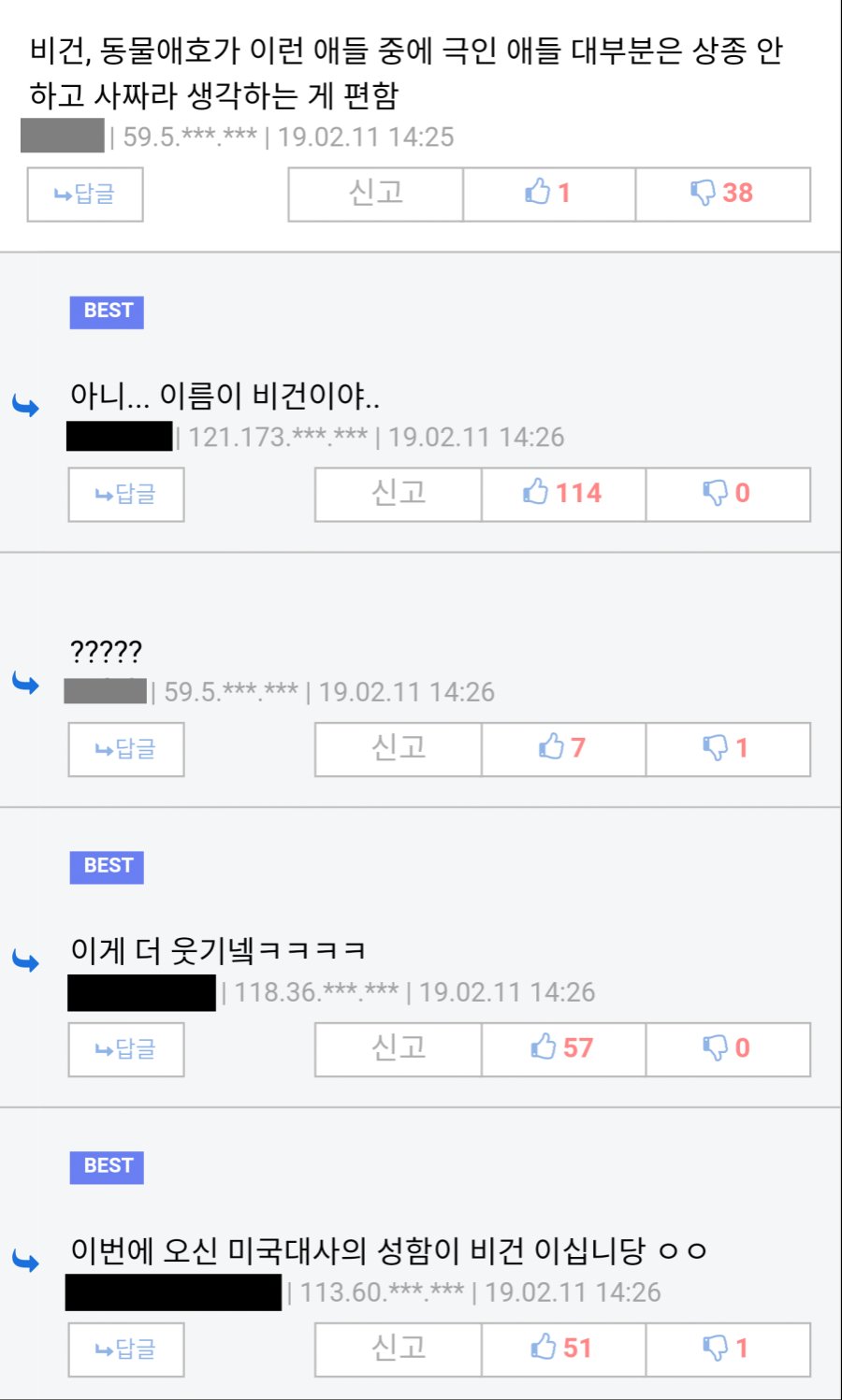
Task: Downvote the comment '아니... 이름이 비건이야..'
Action: (x=728, y=494)
